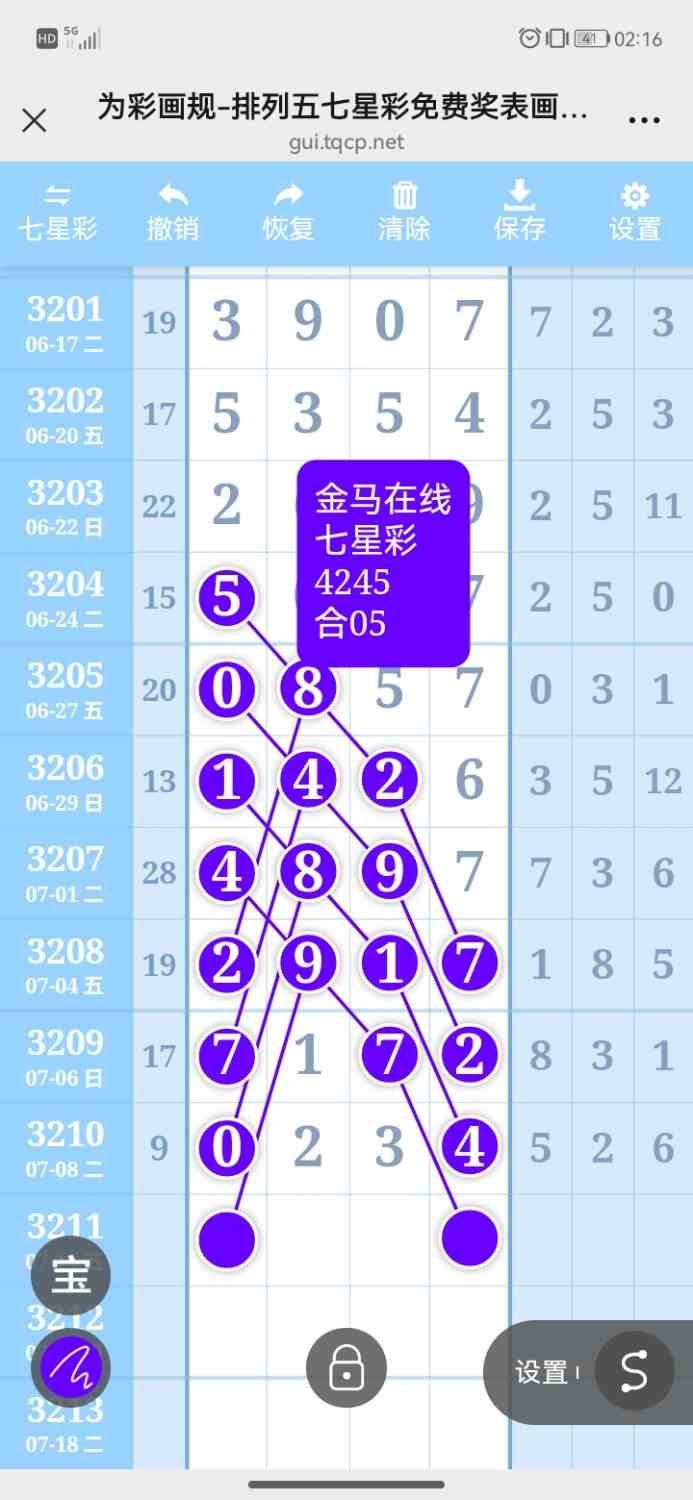Save the chart with 保存
Screen dimensions: 693x1500
tap(519, 212)
